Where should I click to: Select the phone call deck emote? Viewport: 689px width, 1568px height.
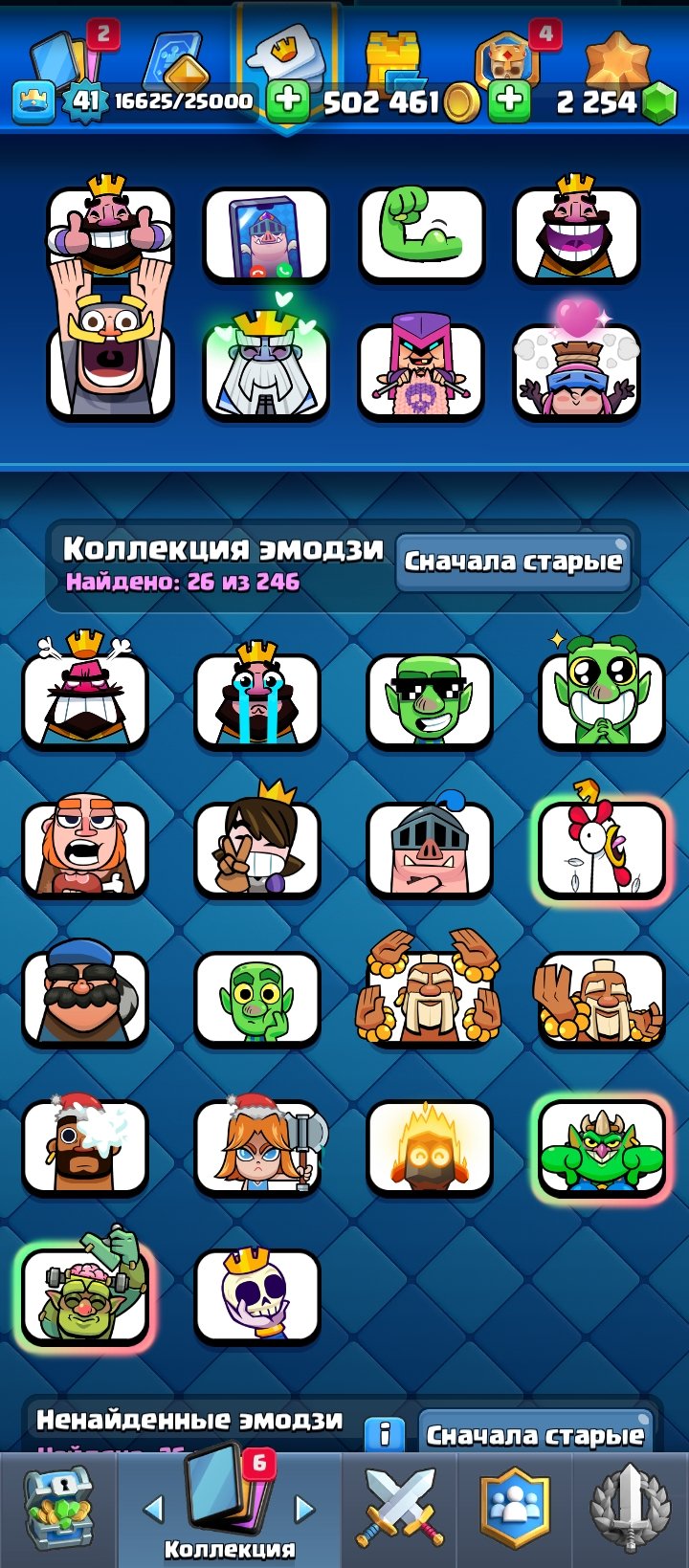(265, 234)
